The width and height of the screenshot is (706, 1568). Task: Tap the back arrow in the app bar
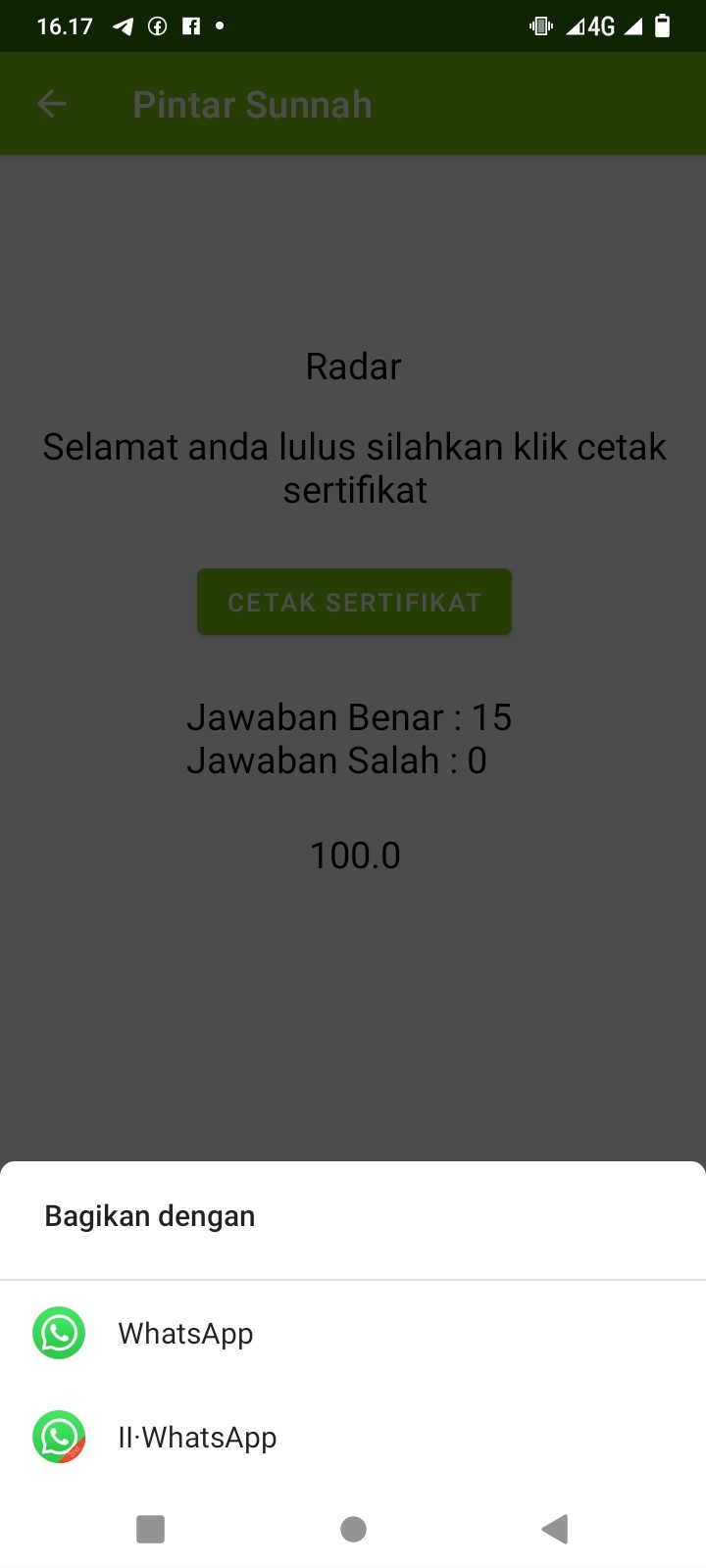(x=51, y=103)
